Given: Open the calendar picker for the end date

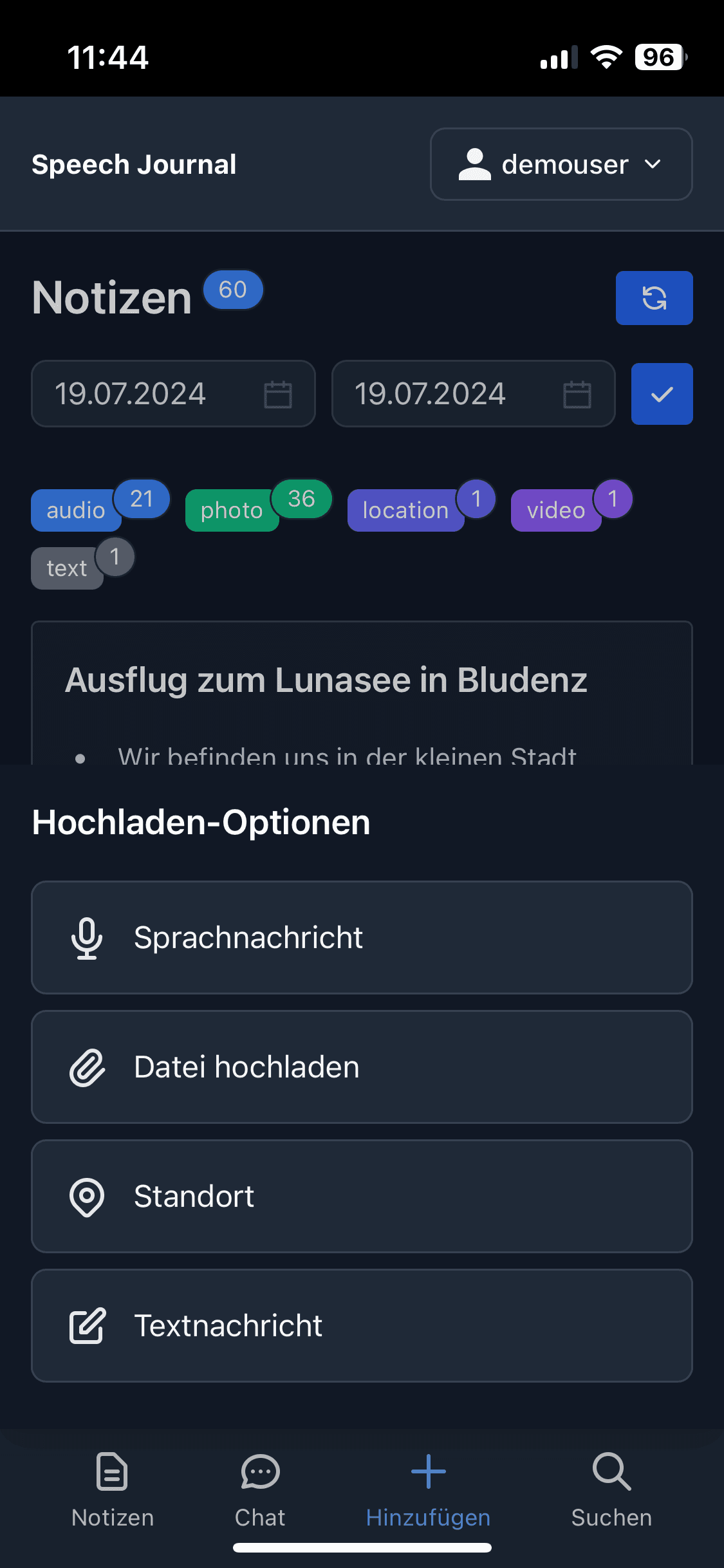Looking at the screenshot, I should (577, 393).
